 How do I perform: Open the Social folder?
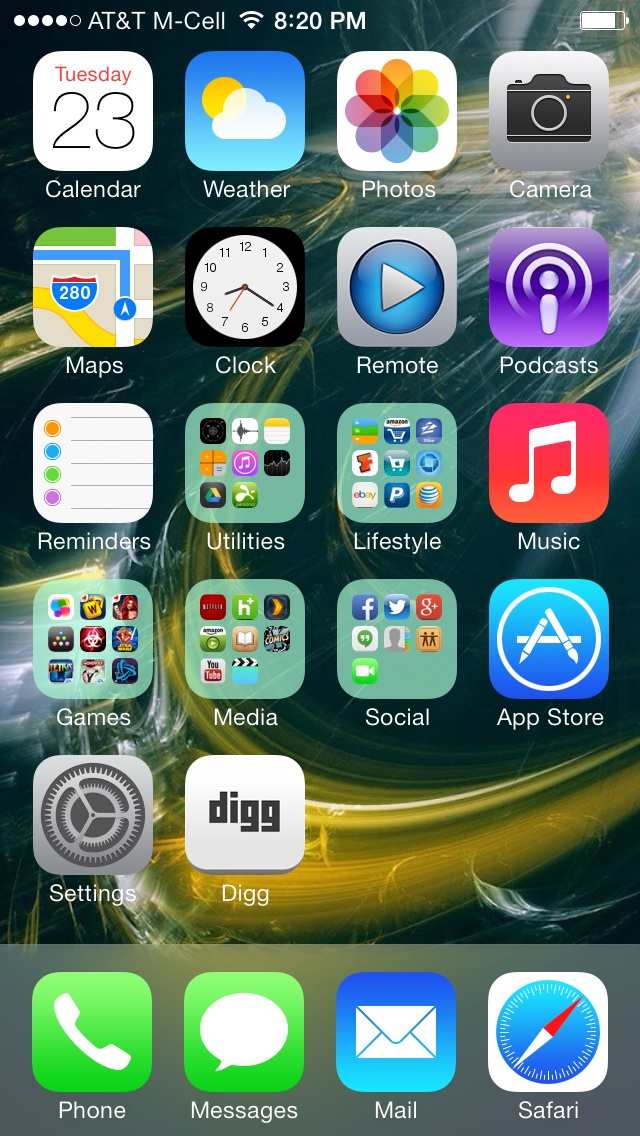pos(397,639)
